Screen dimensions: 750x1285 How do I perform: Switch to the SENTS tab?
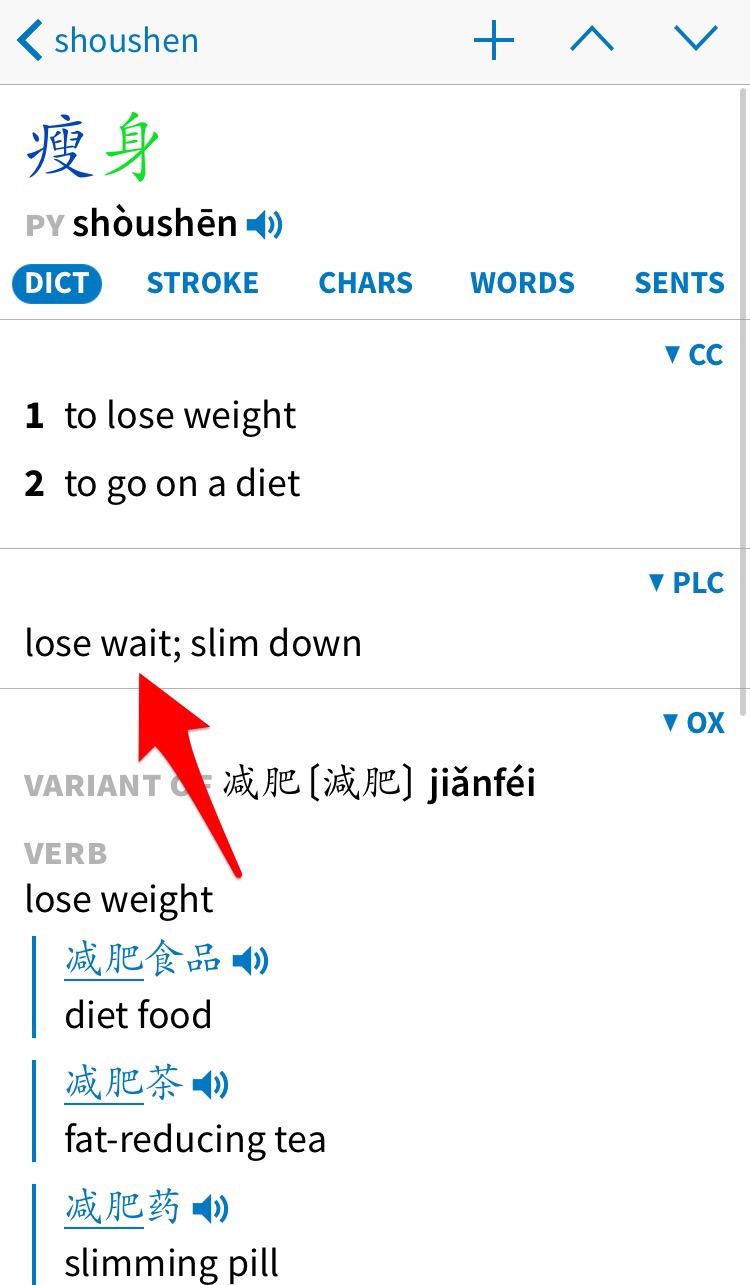[680, 283]
